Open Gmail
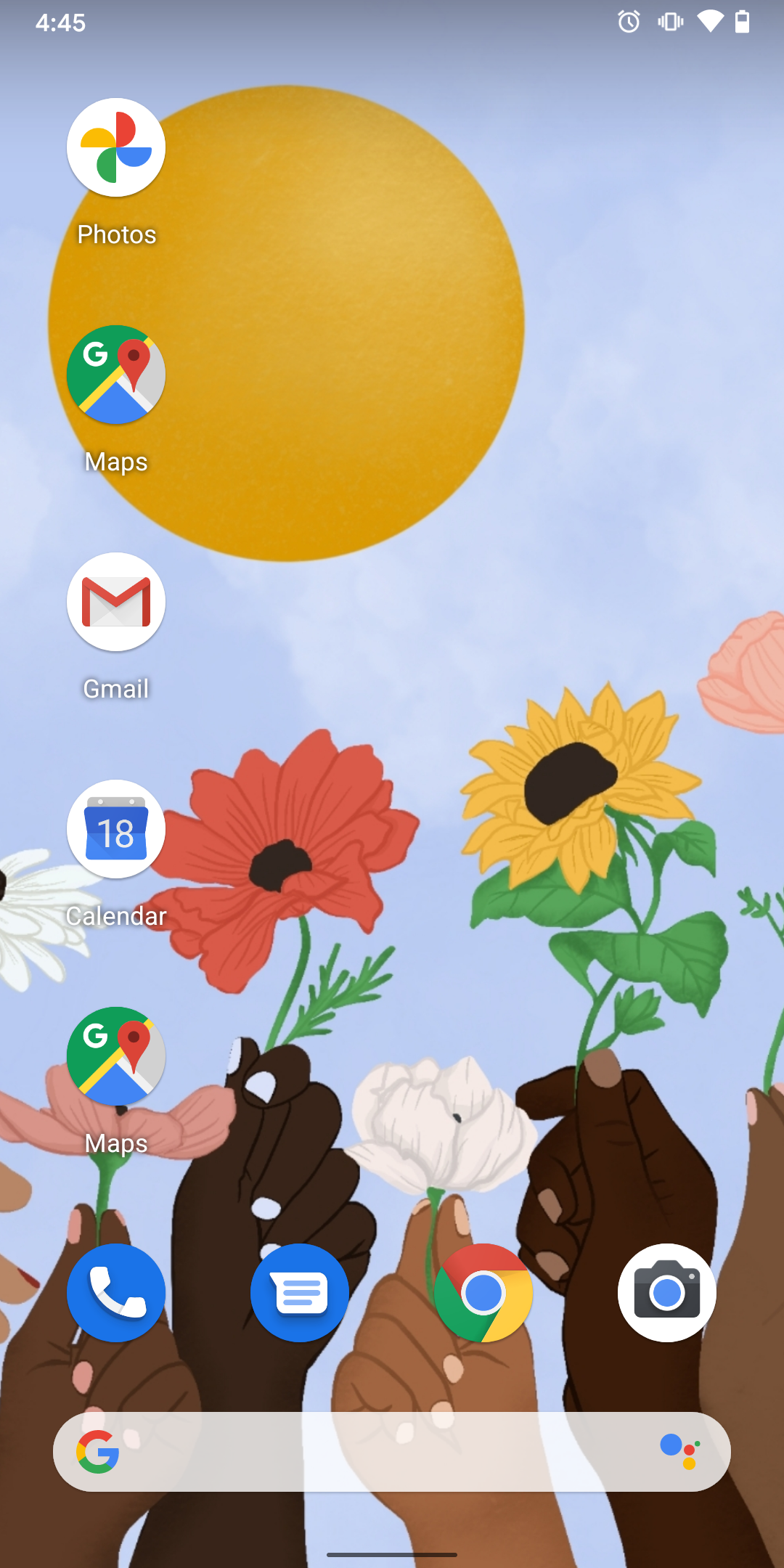Viewport: 784px width, 1568px height. coord(115,602)
